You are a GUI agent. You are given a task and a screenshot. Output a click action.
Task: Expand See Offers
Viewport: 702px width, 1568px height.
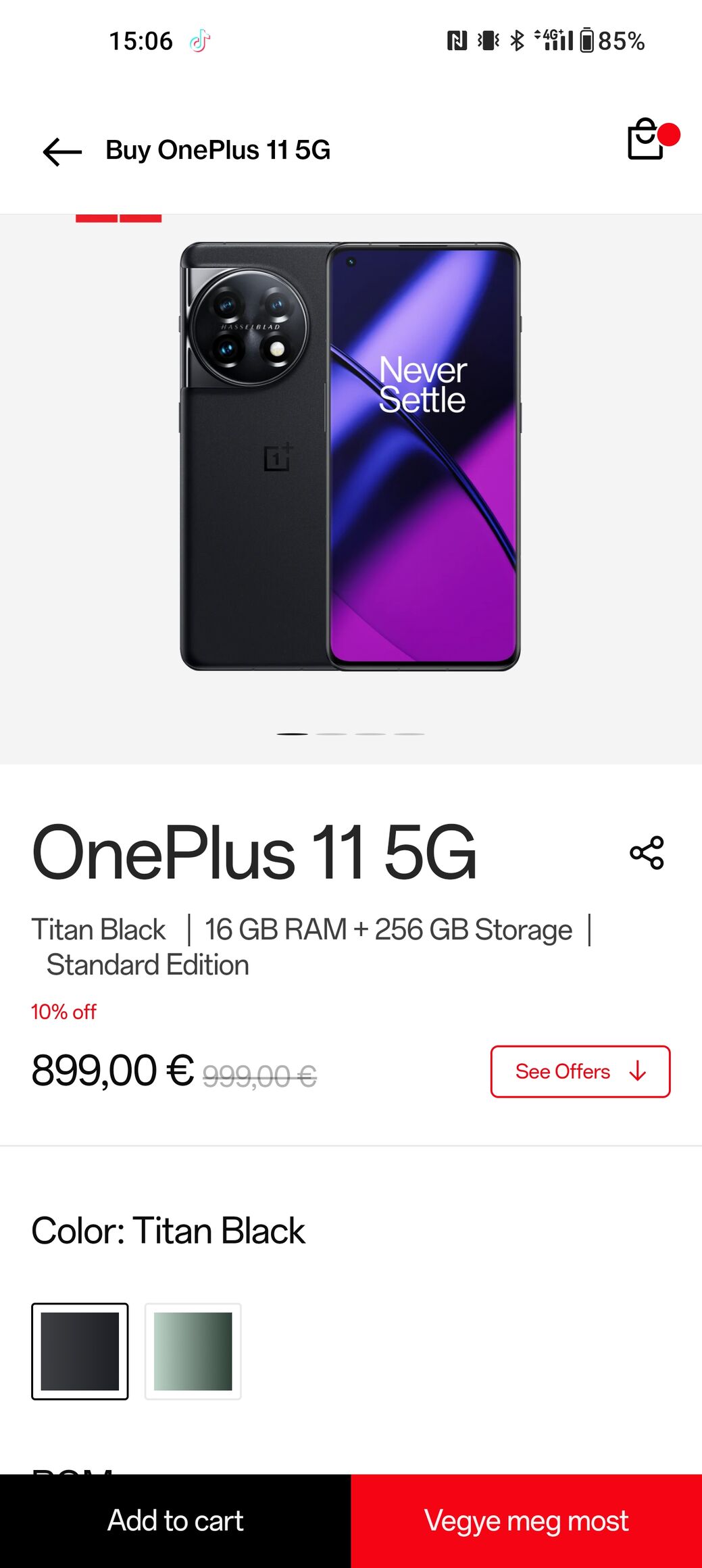point(580,1071)
